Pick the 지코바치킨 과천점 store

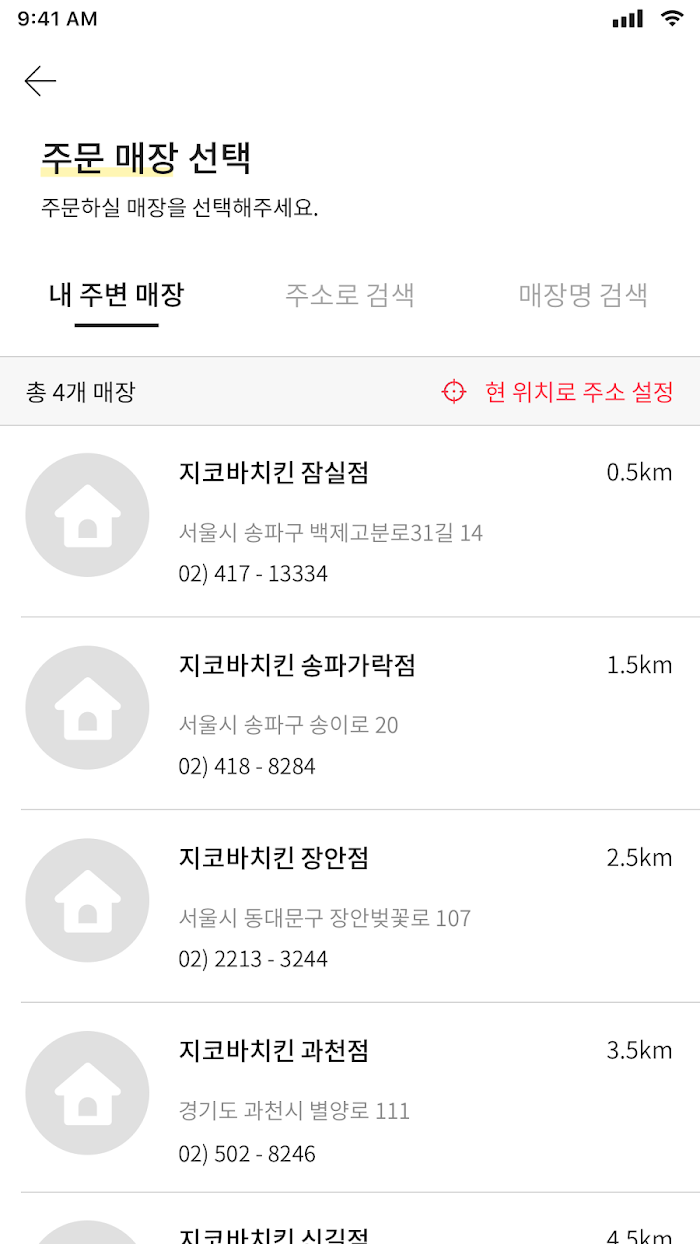pos(350,1098)
